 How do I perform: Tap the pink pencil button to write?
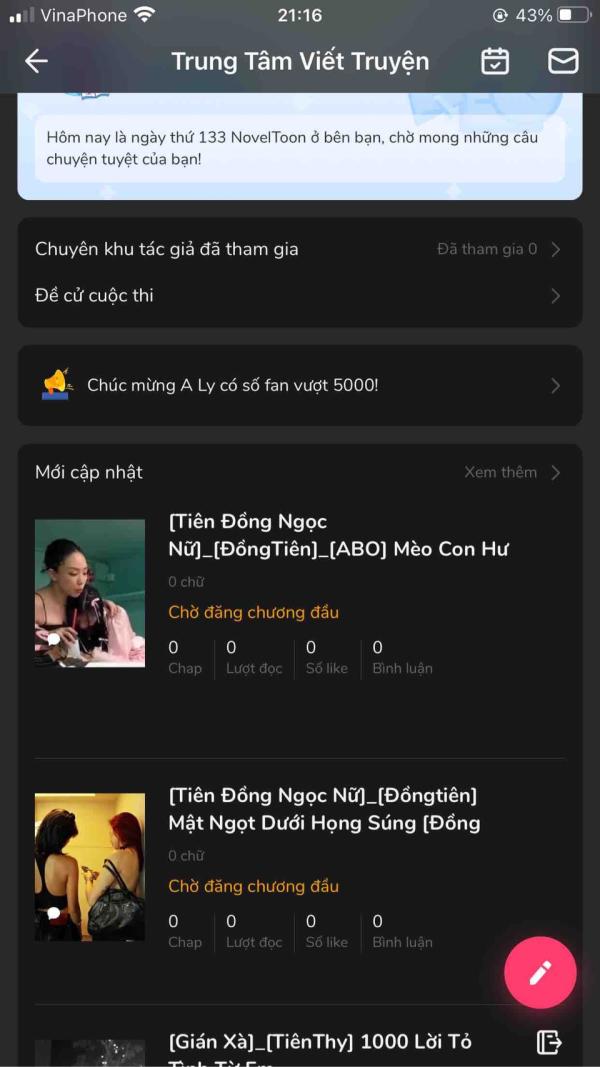[540, 972]
